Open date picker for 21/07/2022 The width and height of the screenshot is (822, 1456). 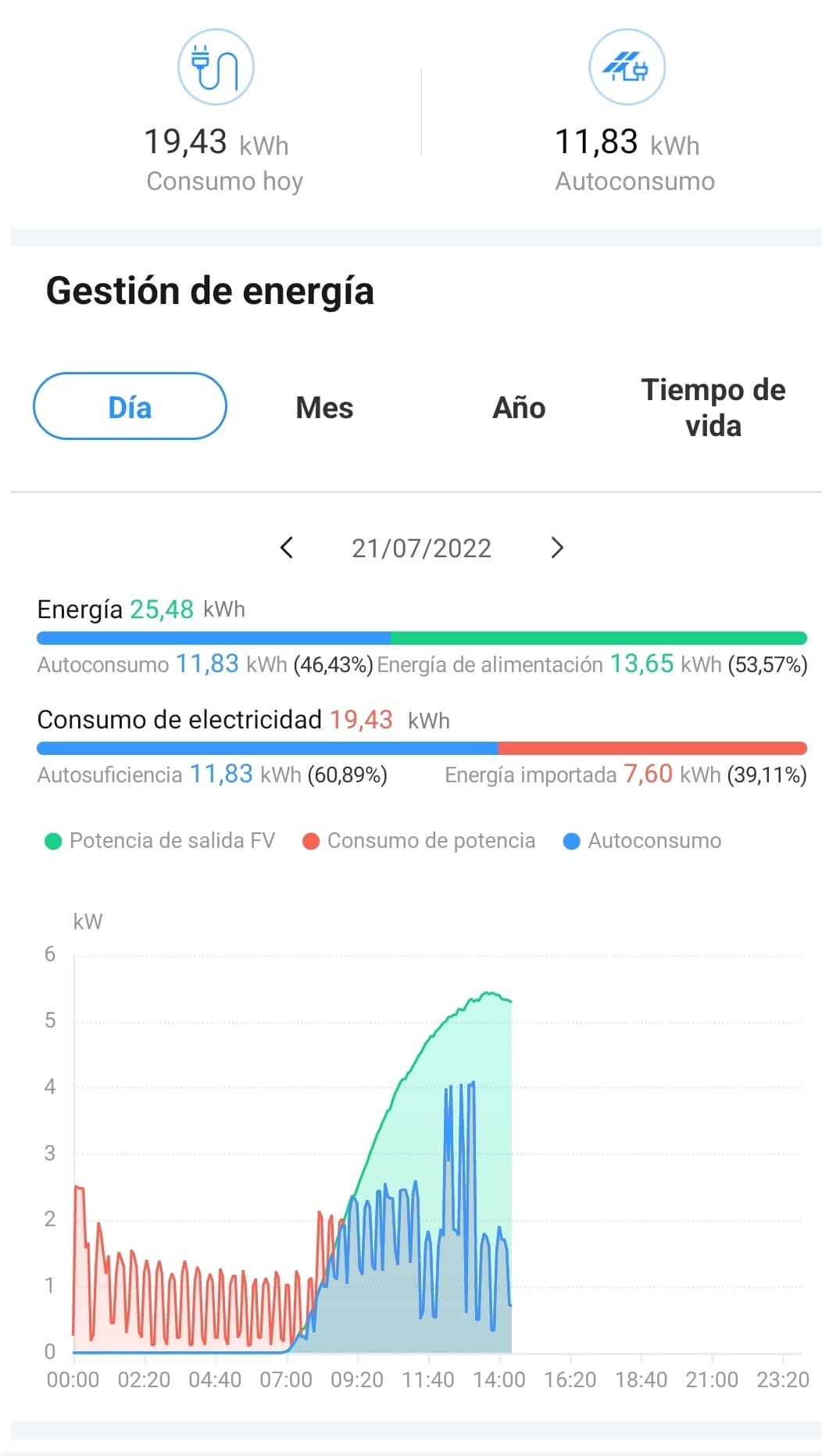[x=421, y=549]
